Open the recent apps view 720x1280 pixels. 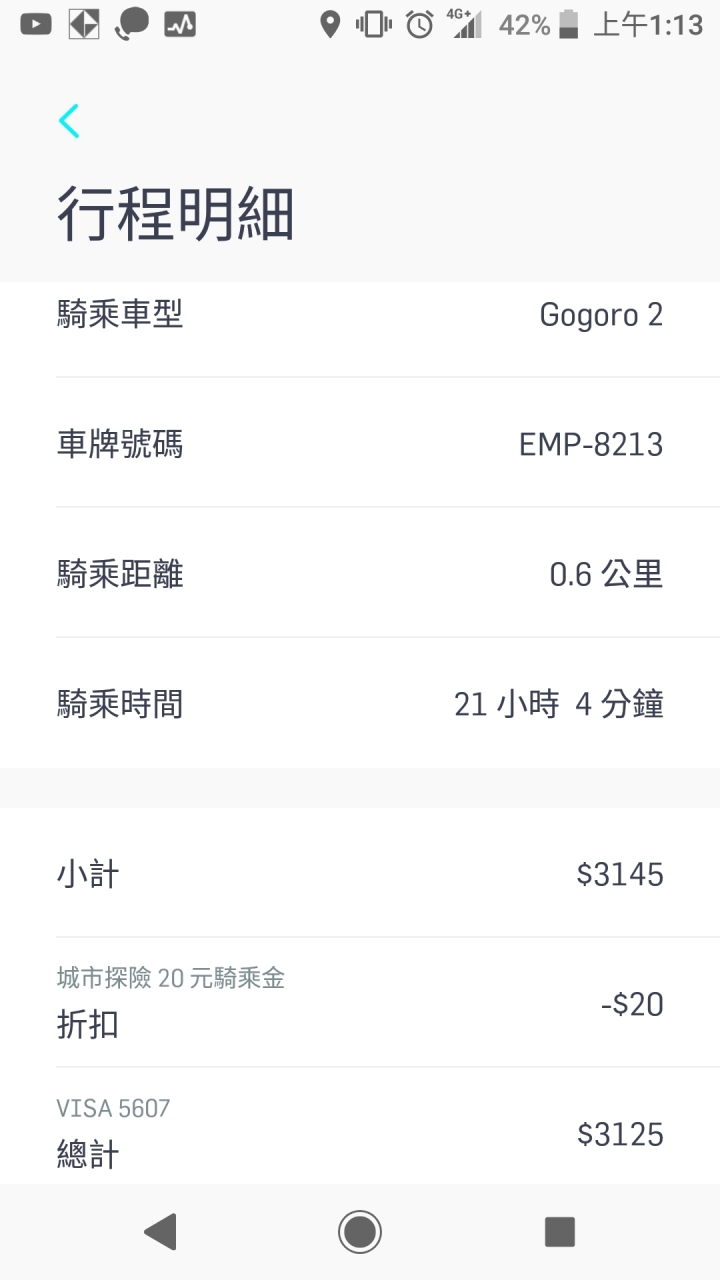pos(560,1231)
